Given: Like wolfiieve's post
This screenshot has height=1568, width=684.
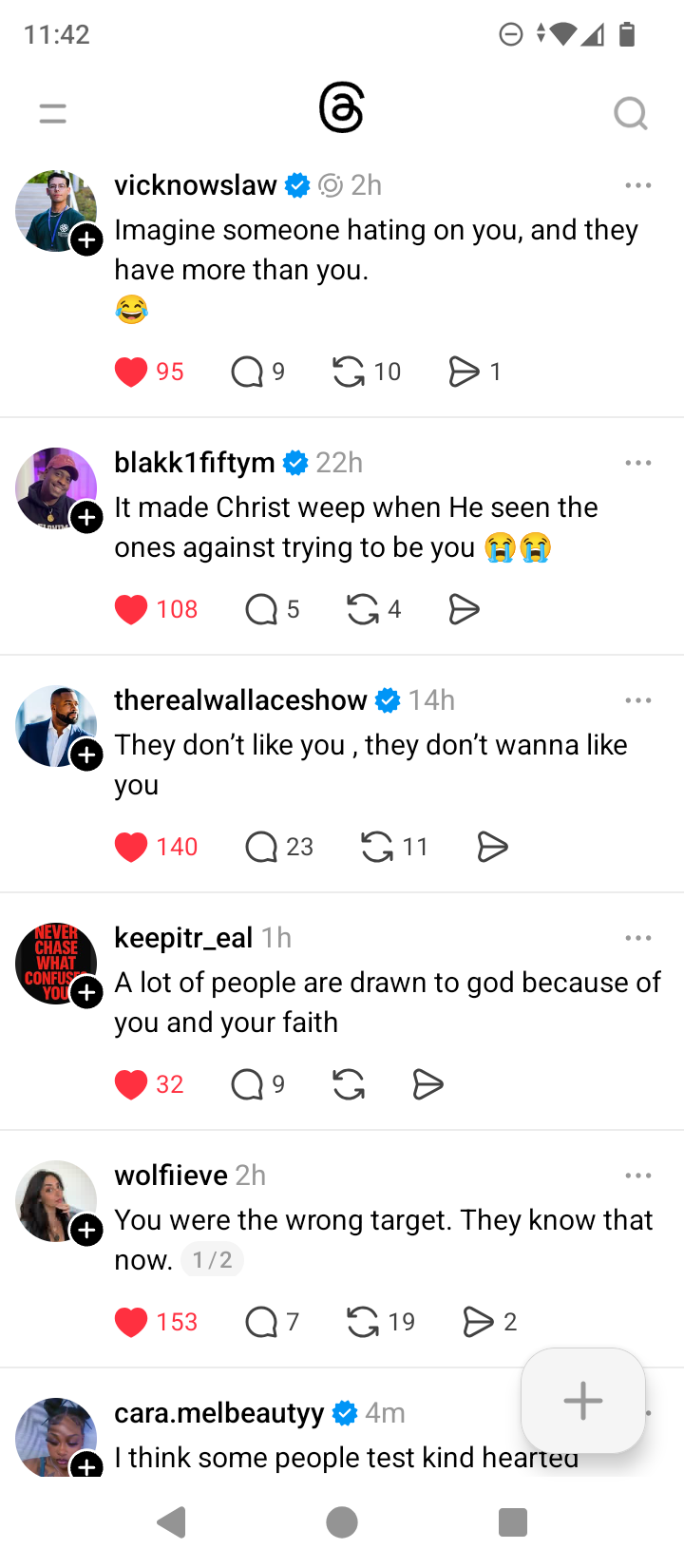Looking at the screenshot, I should (131, 1322).
